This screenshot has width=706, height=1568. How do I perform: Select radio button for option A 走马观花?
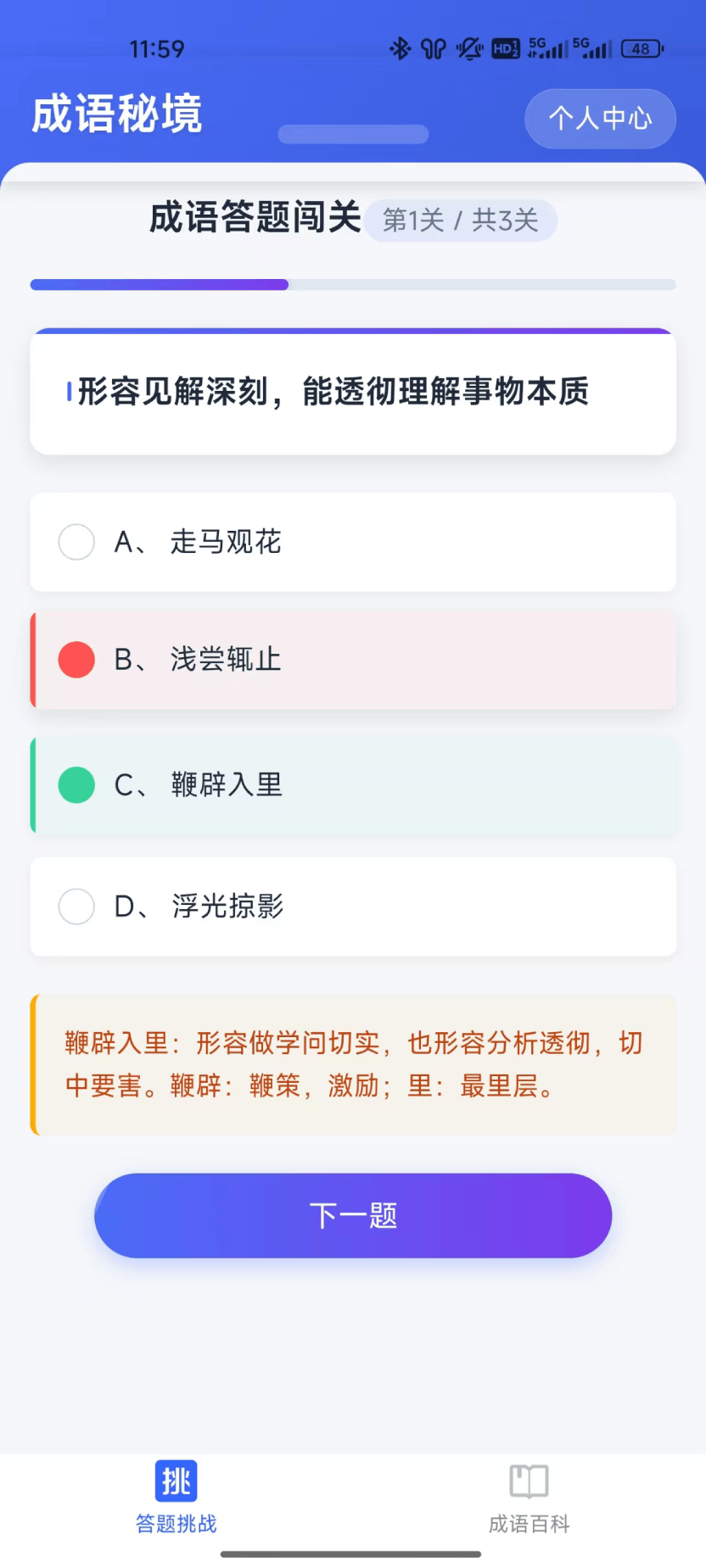pyautogui.click(x=76, y=542)
